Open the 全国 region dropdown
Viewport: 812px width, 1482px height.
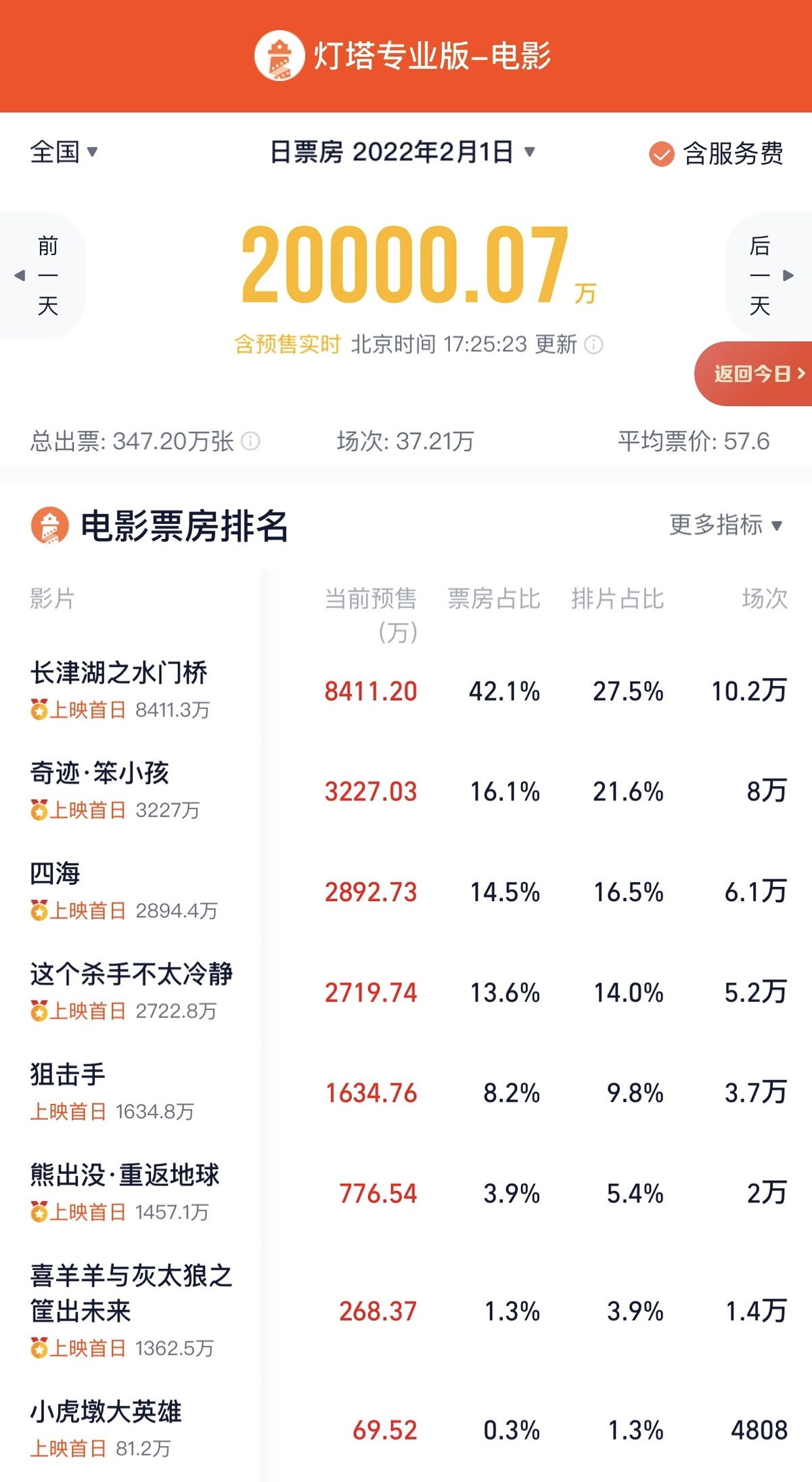pyautogui.click(x=64, y=152)
